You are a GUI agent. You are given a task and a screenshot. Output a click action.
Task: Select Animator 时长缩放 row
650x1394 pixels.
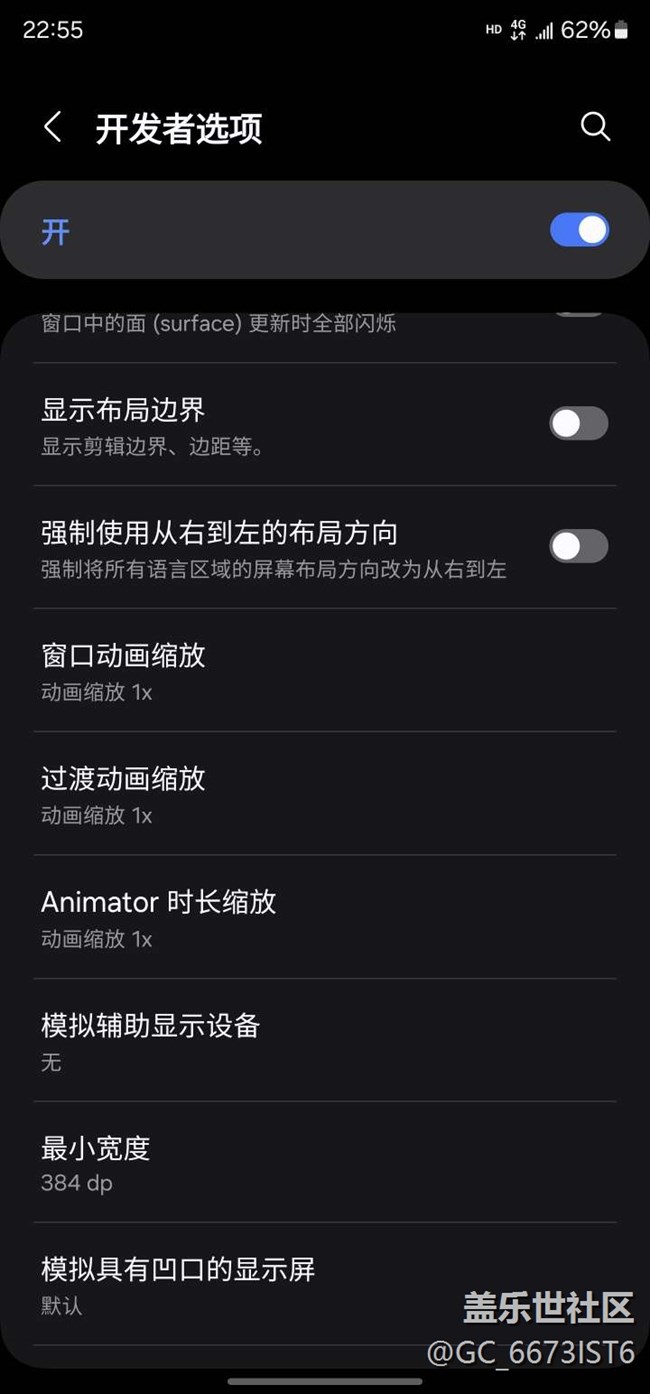[x=324, y=917]
